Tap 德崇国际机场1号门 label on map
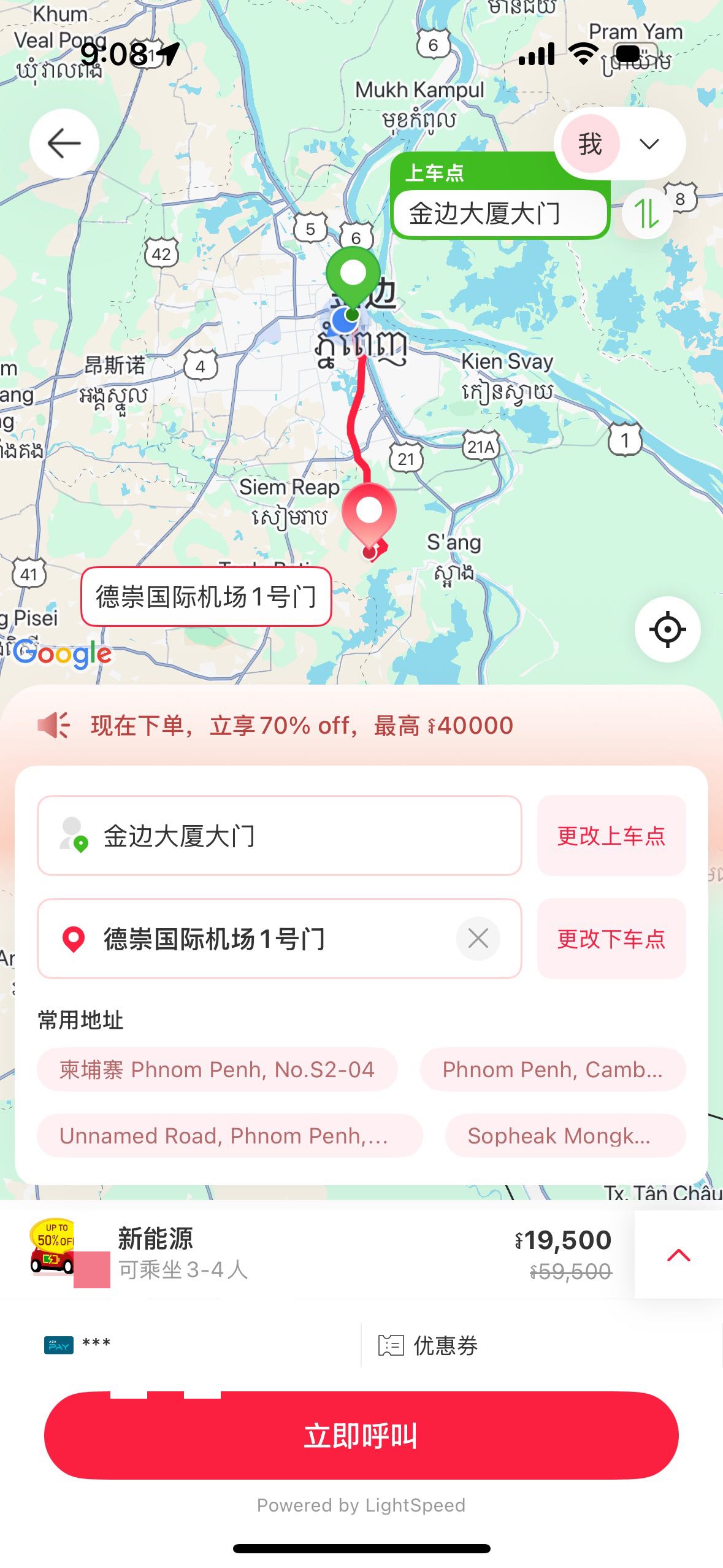 click(x=206, y=596)
